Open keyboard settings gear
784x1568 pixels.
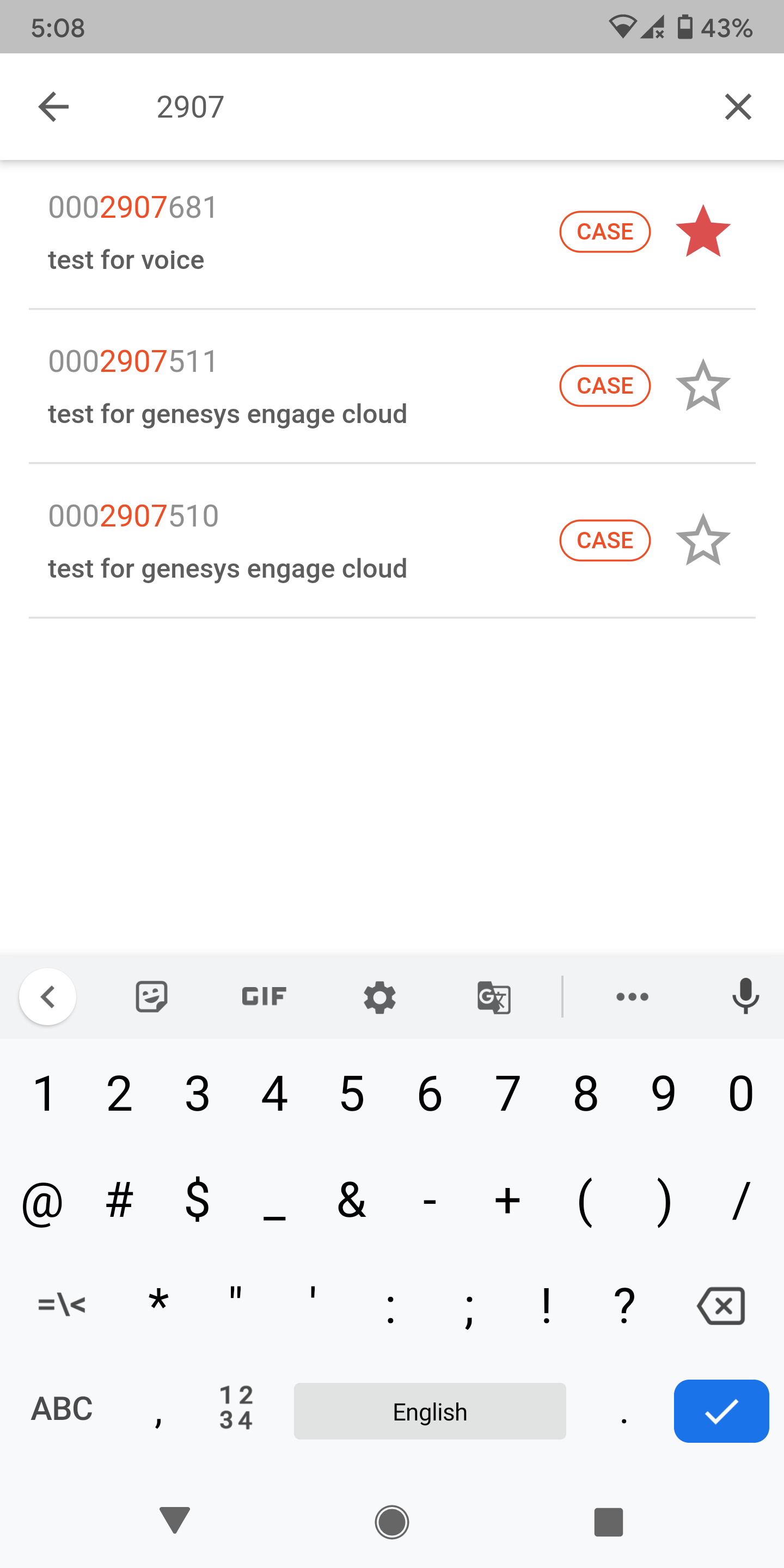pyautogui.click(x=379, y=997)
